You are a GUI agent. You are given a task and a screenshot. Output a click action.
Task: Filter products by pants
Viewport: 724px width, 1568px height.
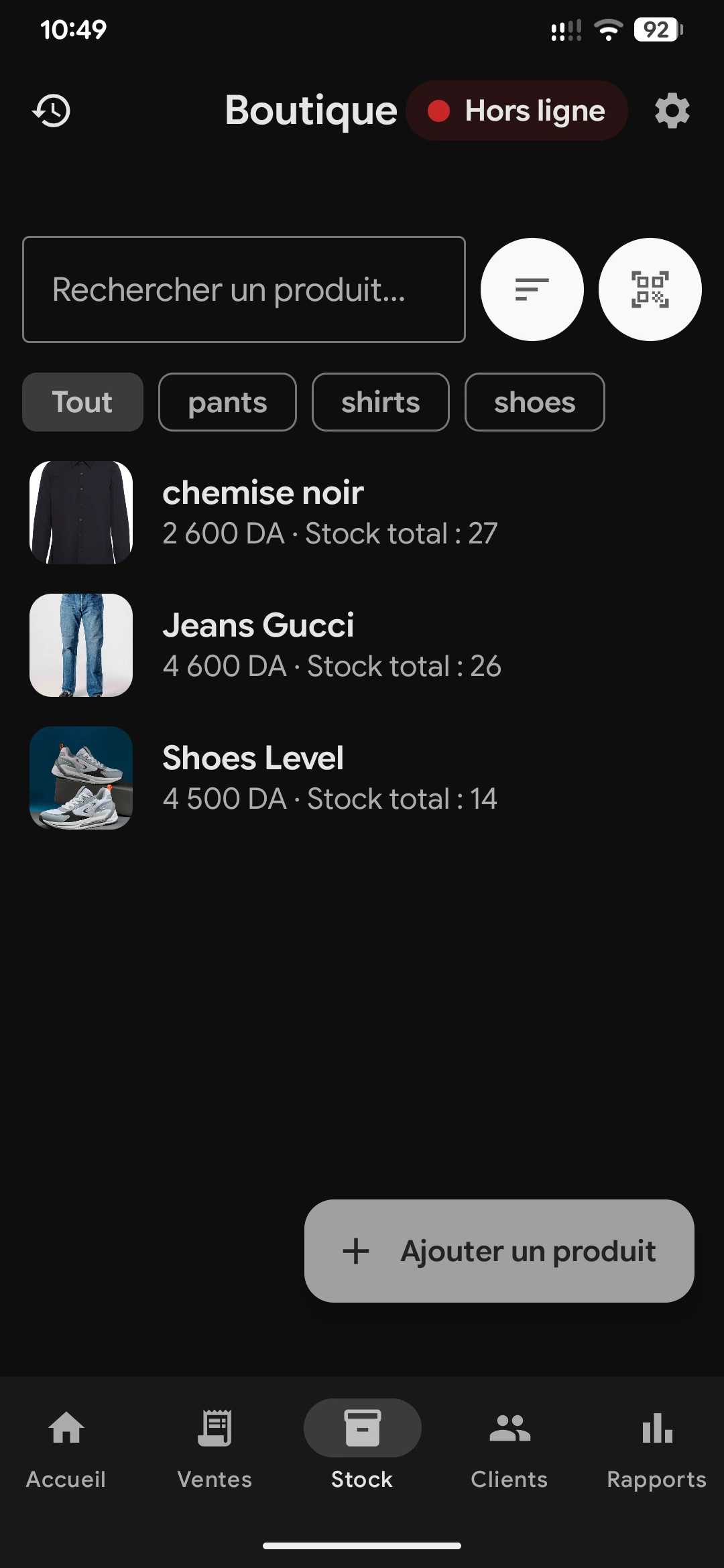coord(227,402)
